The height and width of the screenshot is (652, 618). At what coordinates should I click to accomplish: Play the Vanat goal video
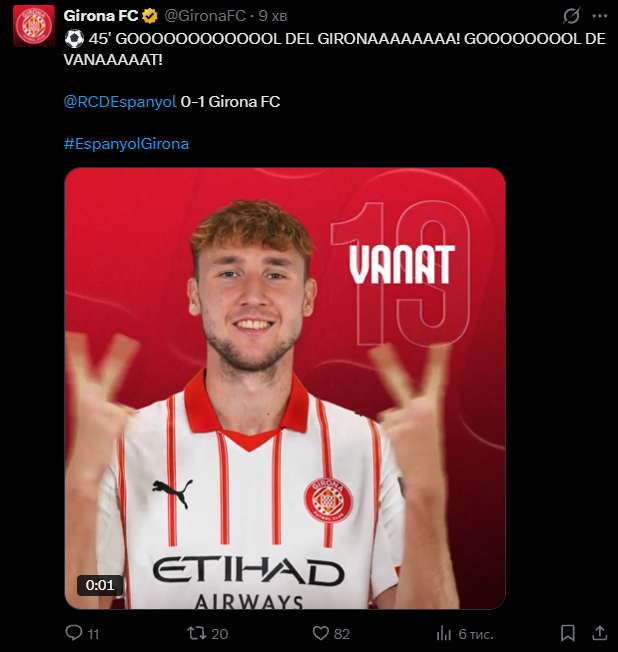tap(285, 388)
